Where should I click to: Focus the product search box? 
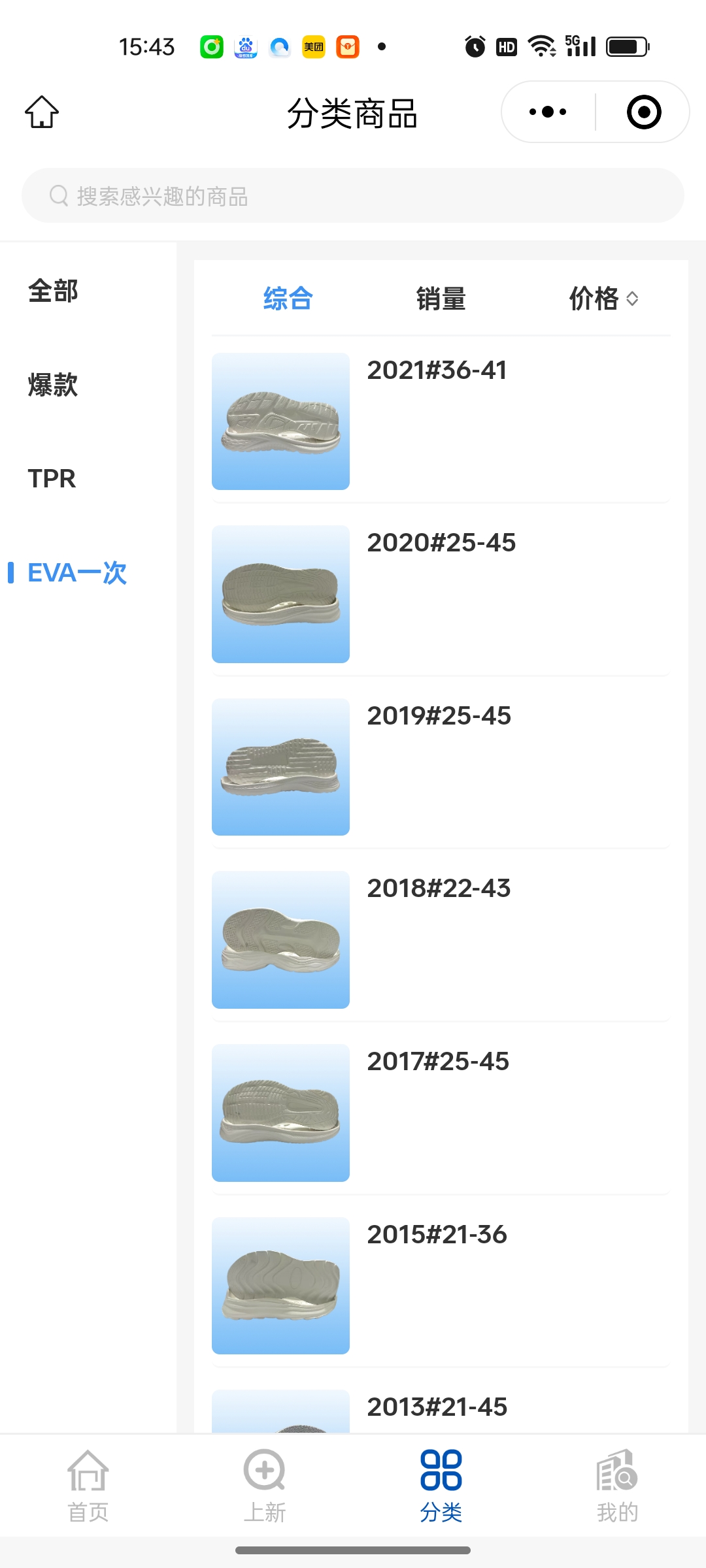click(x=353, y=196)
